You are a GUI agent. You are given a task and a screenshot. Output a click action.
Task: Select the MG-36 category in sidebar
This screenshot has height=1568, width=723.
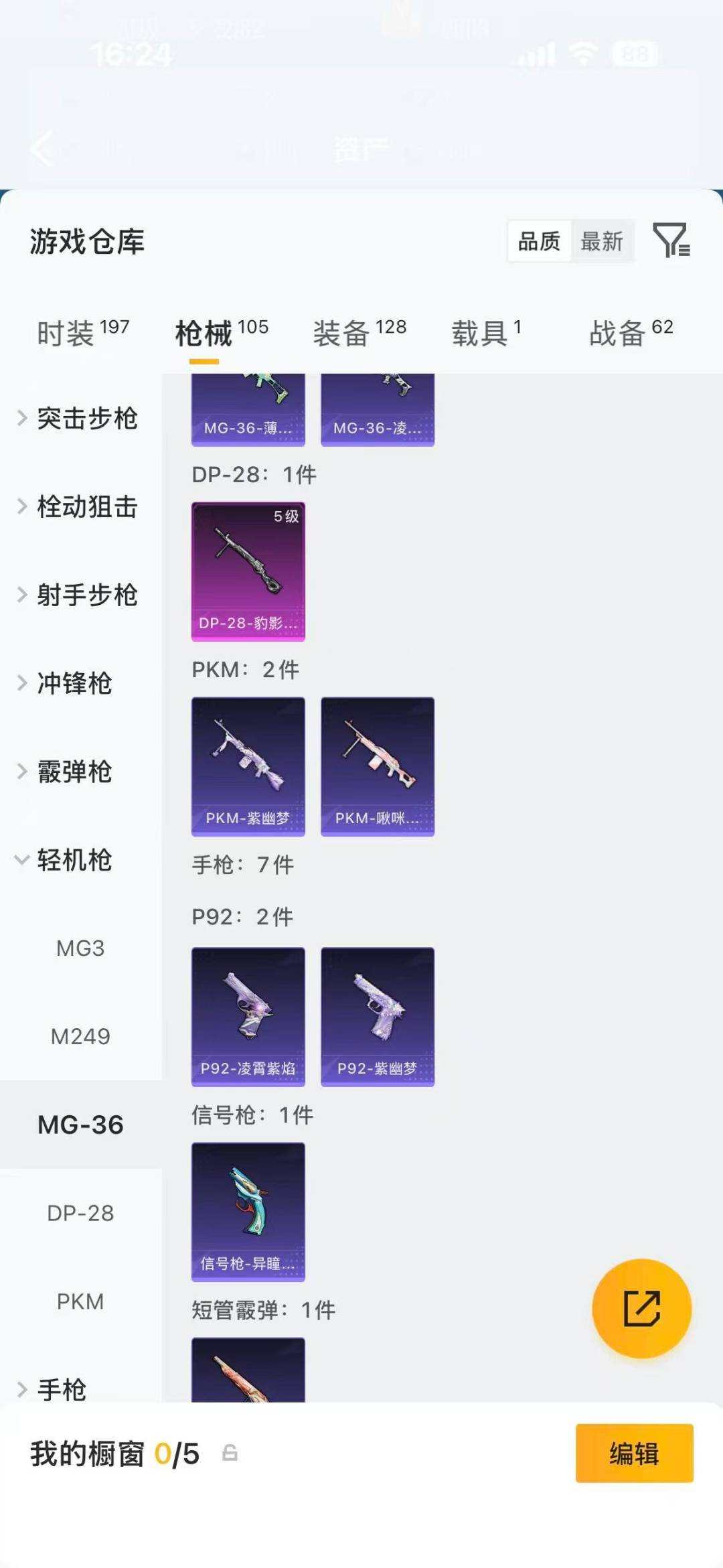pyautogui.click(x=82, y=1124)
